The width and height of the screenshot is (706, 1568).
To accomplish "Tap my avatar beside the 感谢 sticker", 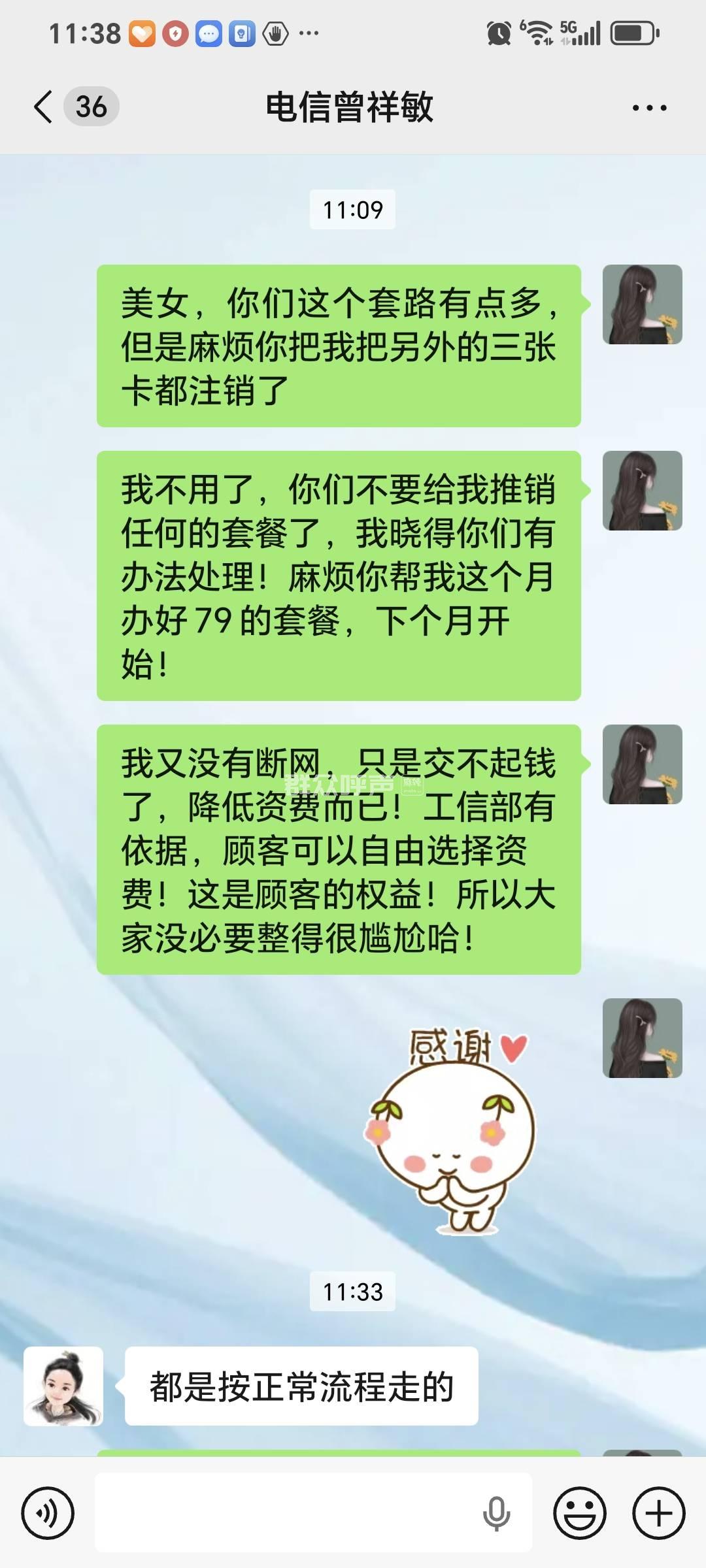I will click(x=642, y=1037).
